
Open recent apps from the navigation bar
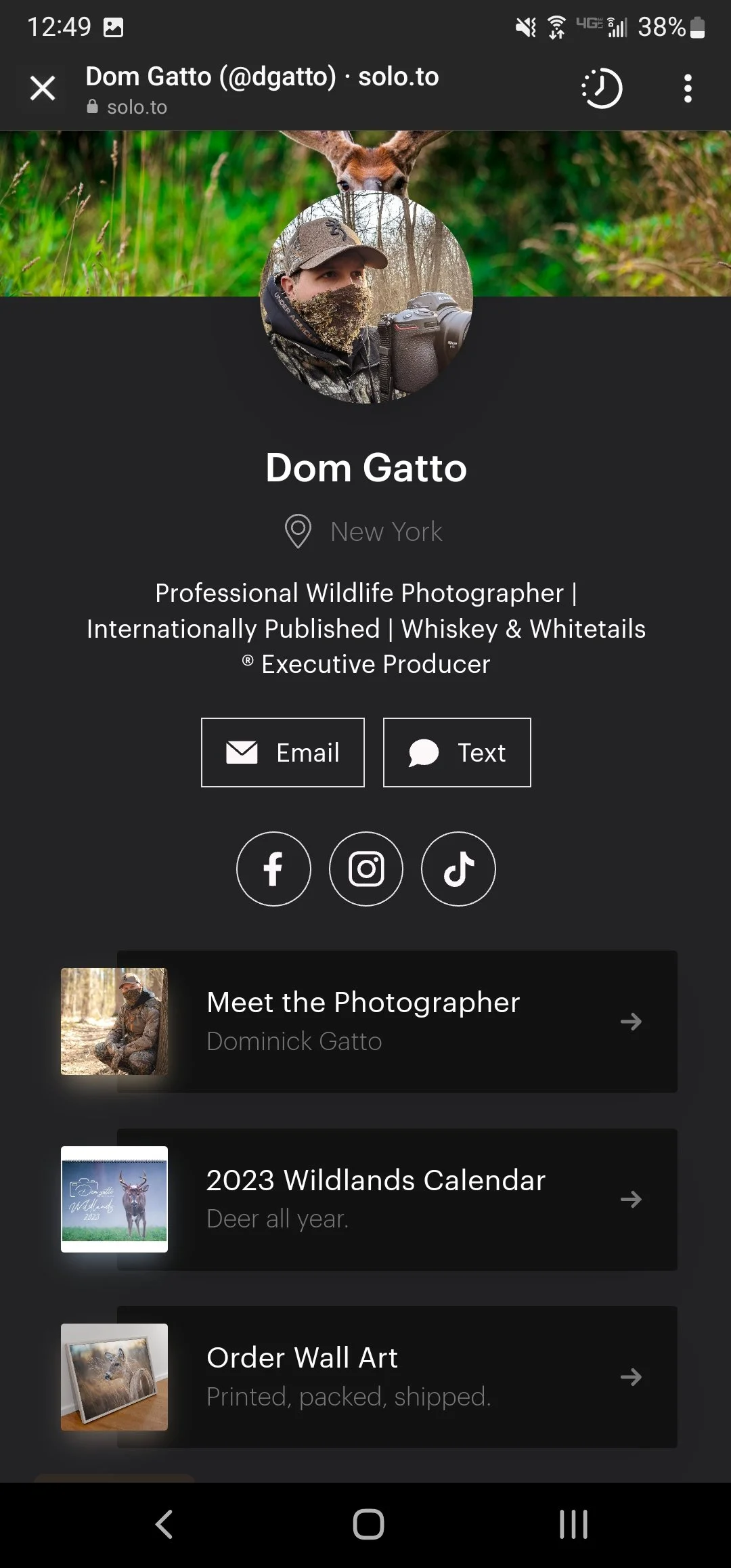(573, 1525)
